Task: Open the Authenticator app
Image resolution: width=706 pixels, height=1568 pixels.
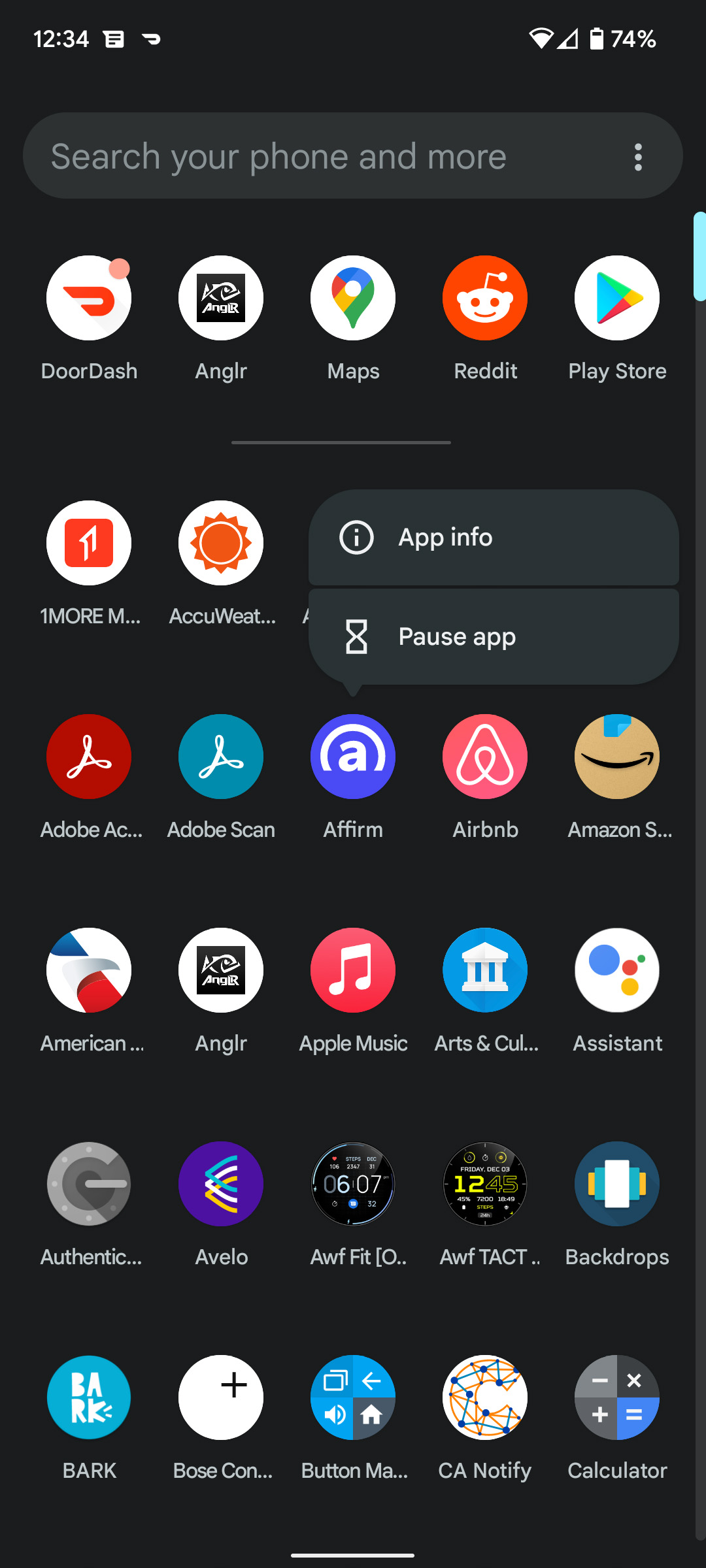Action: pos(89,1184)
